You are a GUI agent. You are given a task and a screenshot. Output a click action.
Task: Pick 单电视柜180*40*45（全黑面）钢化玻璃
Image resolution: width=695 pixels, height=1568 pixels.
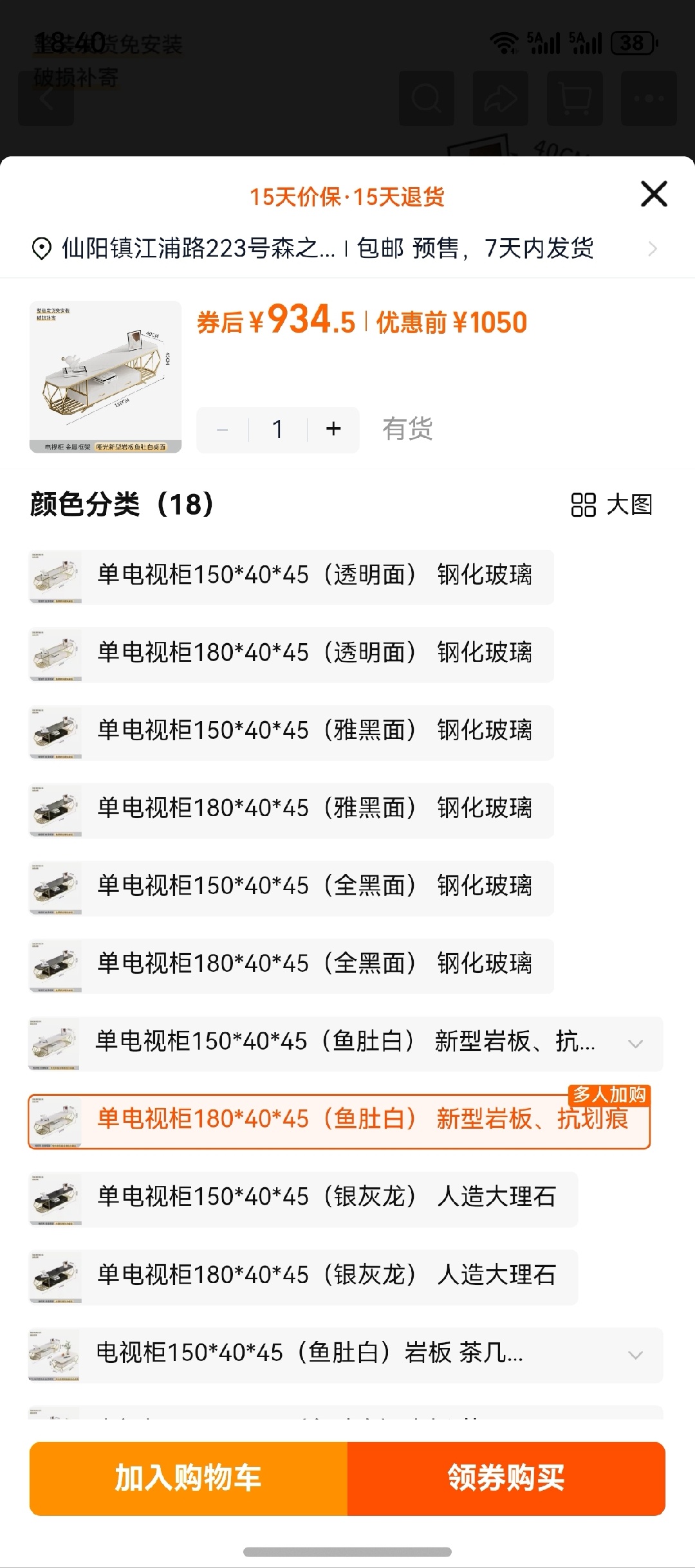click(x=291, y=965)
